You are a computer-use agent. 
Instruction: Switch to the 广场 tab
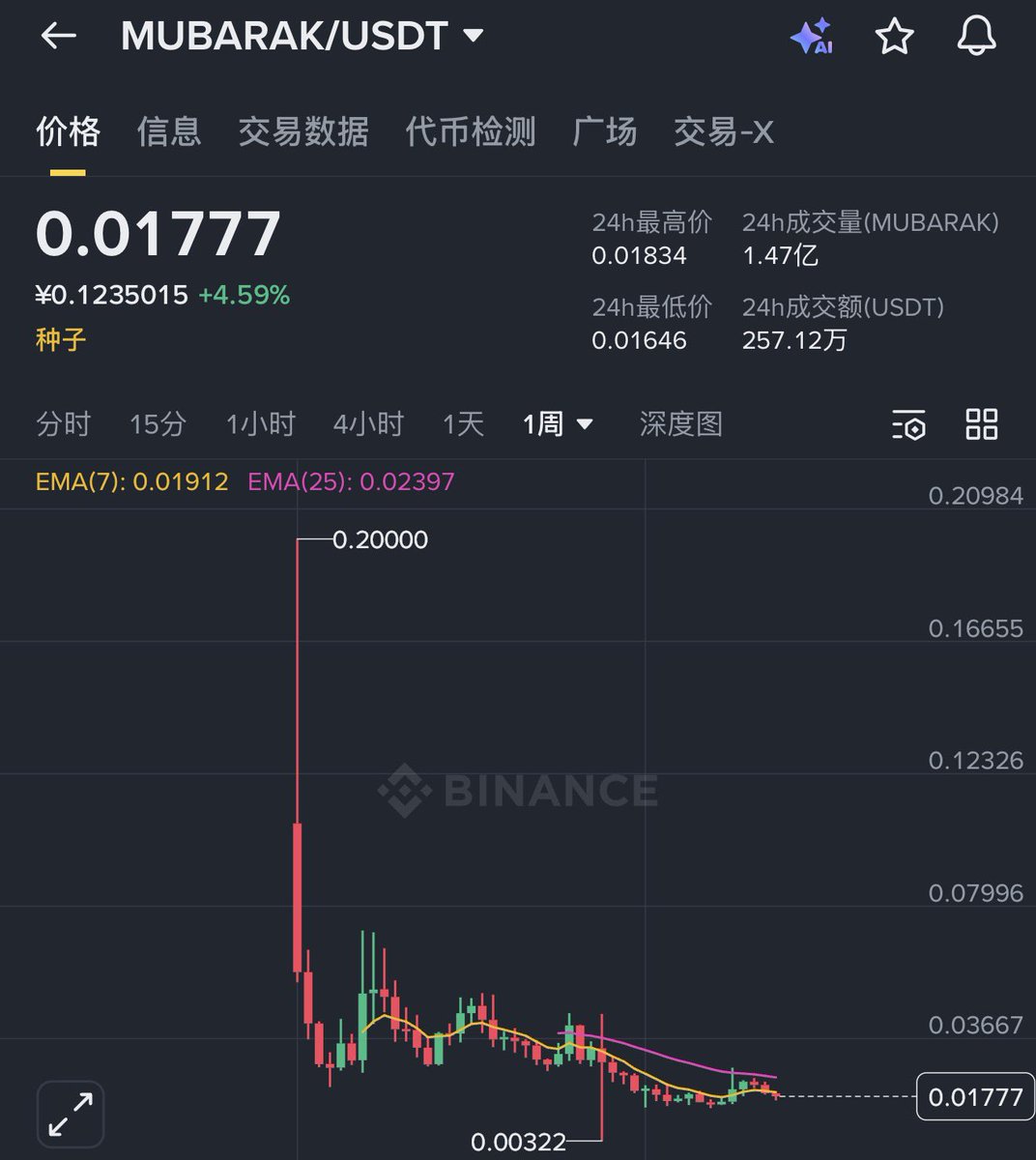click(605, 131)
